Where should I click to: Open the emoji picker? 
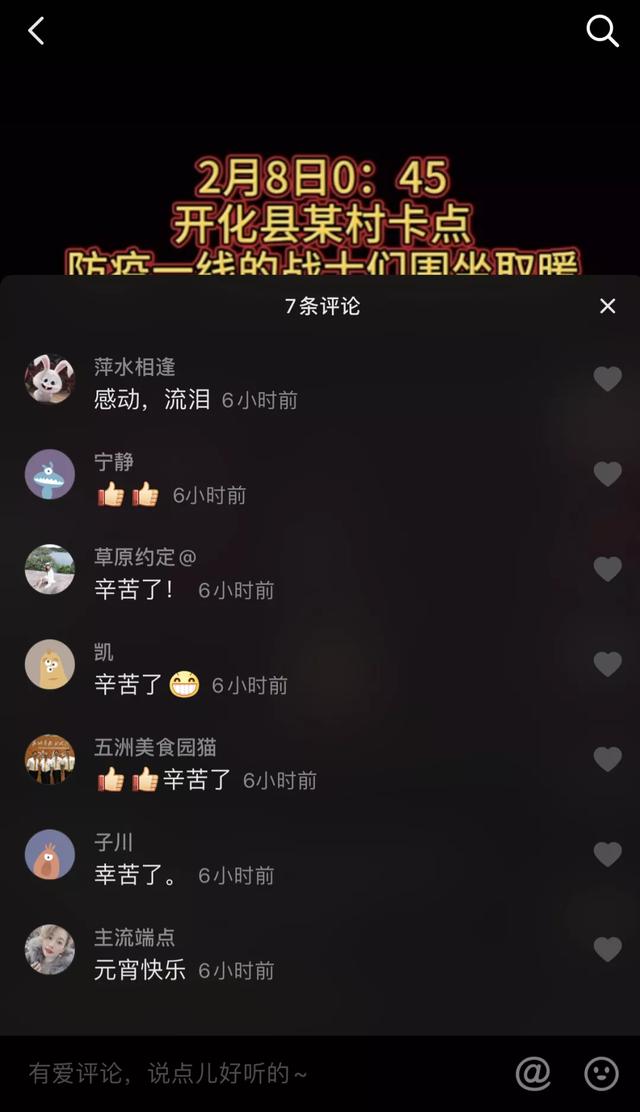[x=601, y=1074]
